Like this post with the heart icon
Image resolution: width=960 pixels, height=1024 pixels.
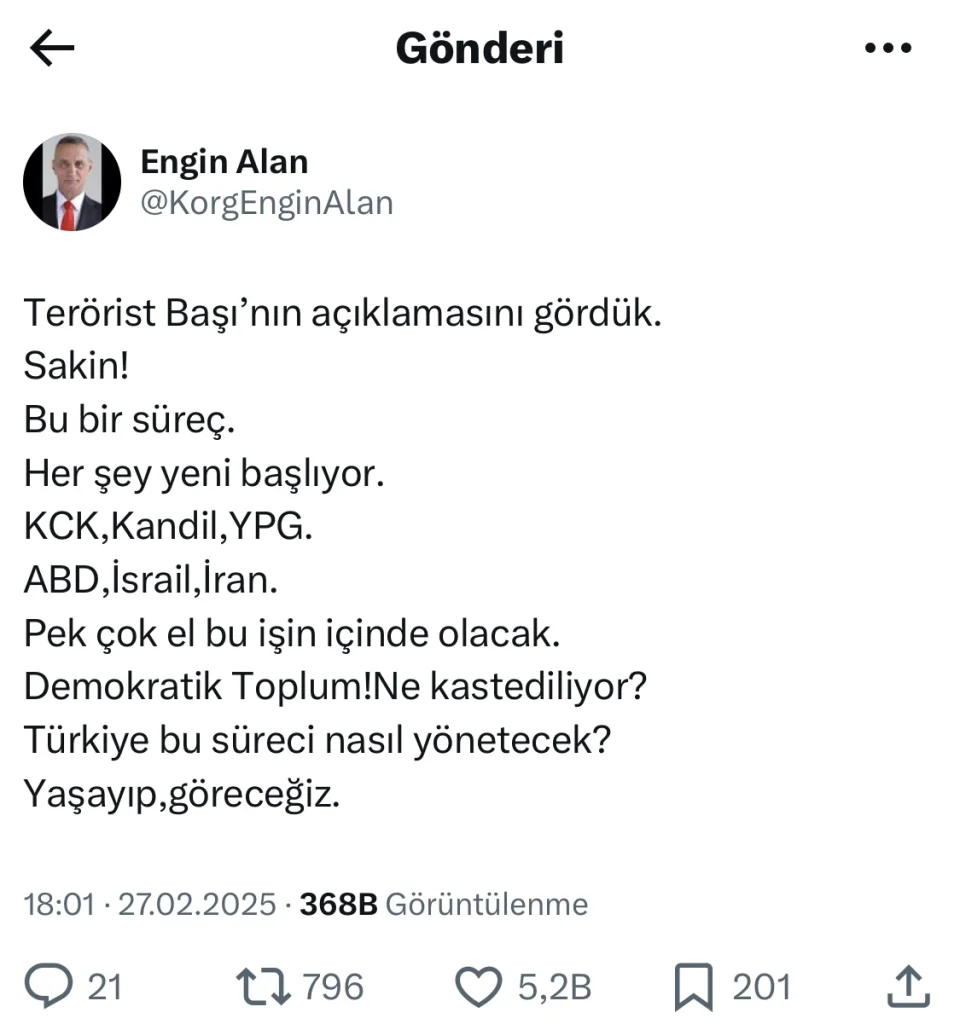[477, 986]
